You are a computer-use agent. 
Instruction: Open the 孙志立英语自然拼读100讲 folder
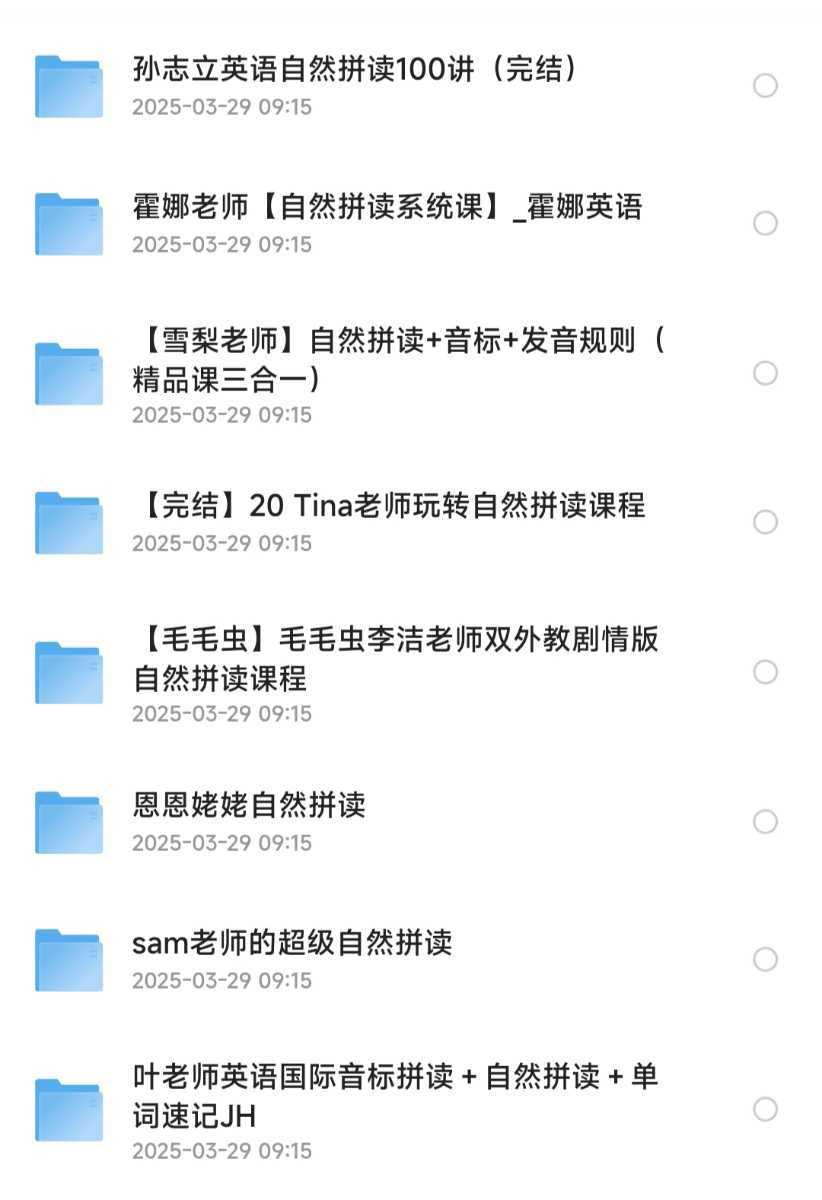pyautogui.click(x=355, y=70)
